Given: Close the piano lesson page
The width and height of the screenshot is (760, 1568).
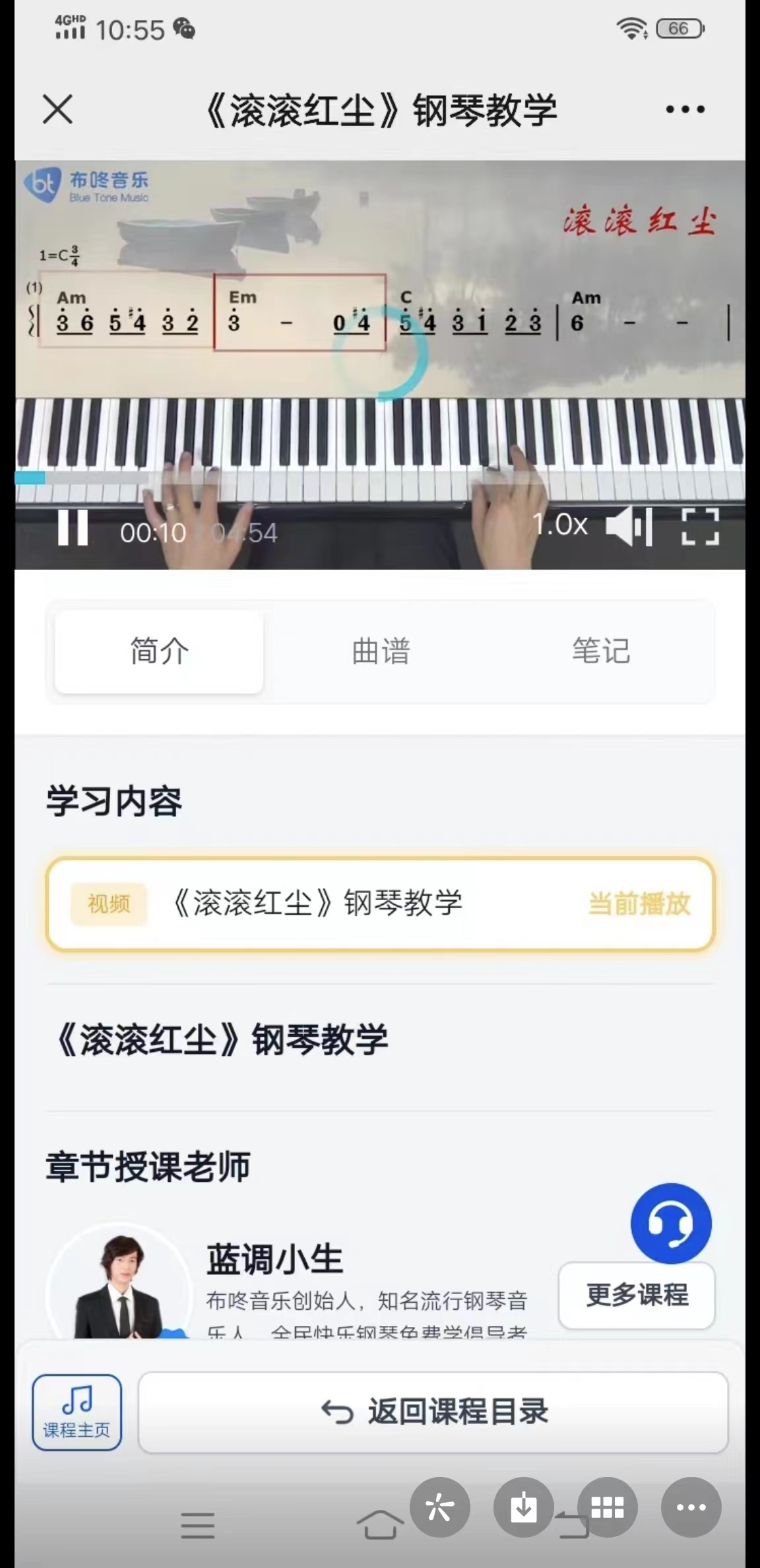Looking at the screenshot, I should point(58,109).
